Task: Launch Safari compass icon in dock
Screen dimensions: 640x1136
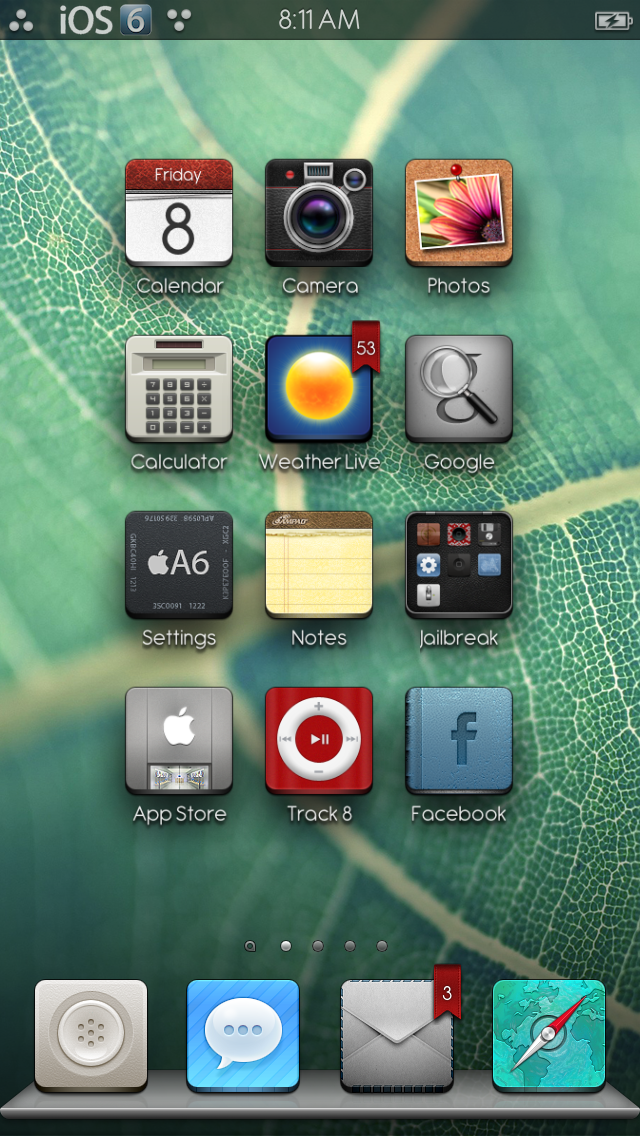Action: [x=549, y=1036]
